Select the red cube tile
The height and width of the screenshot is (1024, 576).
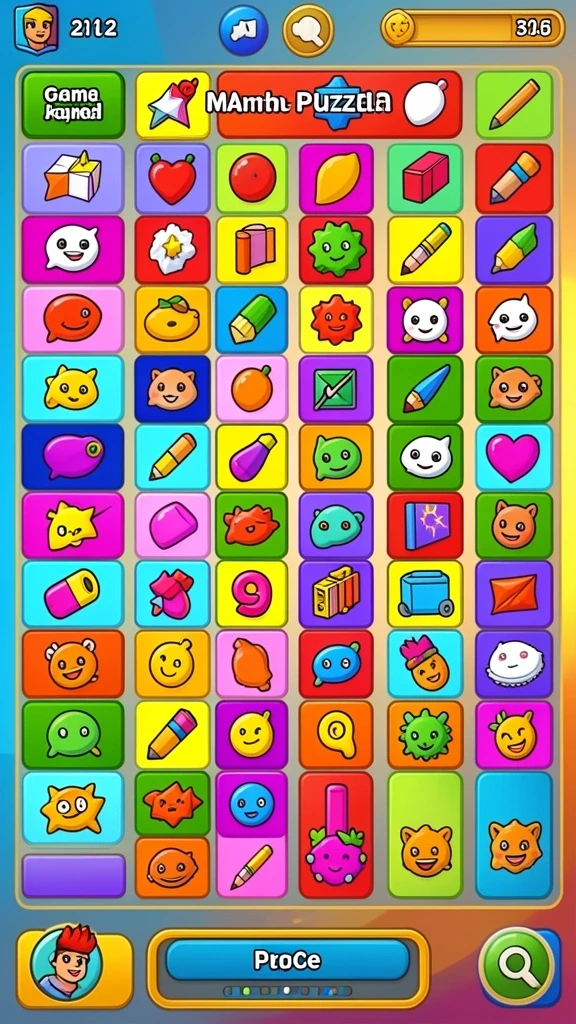(425, 178)
